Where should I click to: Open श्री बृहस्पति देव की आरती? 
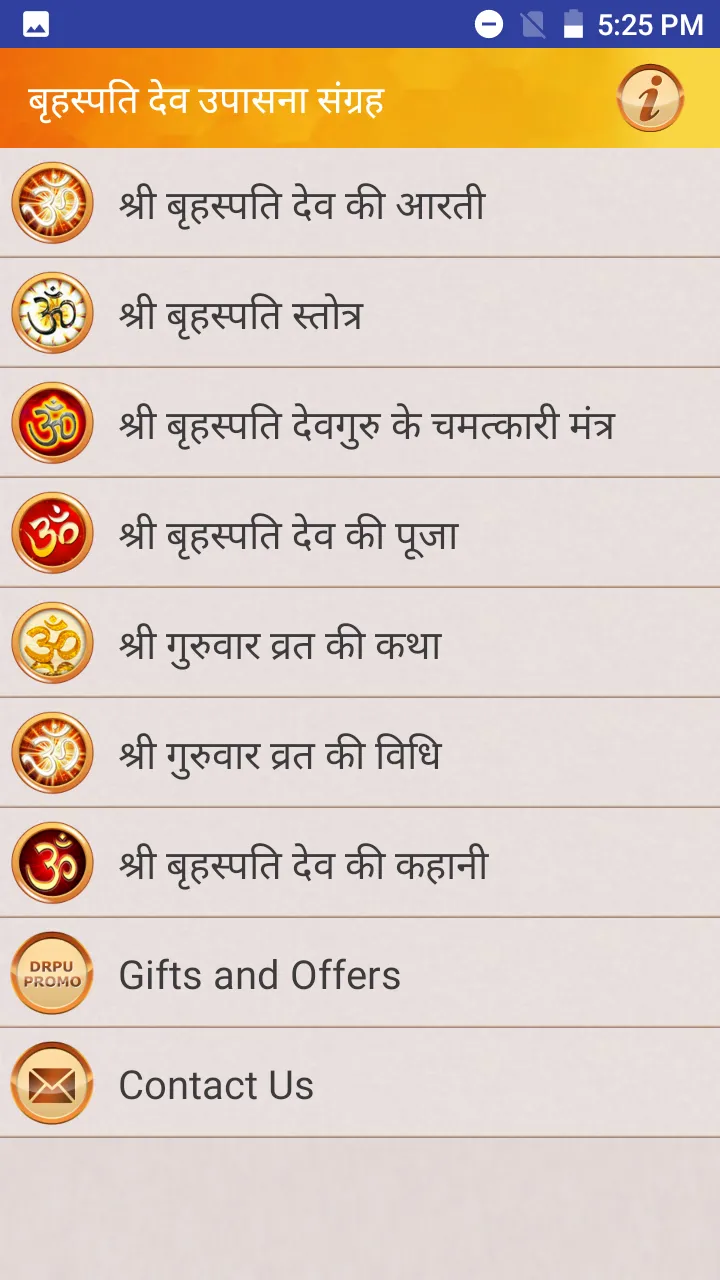coord(360,203)
